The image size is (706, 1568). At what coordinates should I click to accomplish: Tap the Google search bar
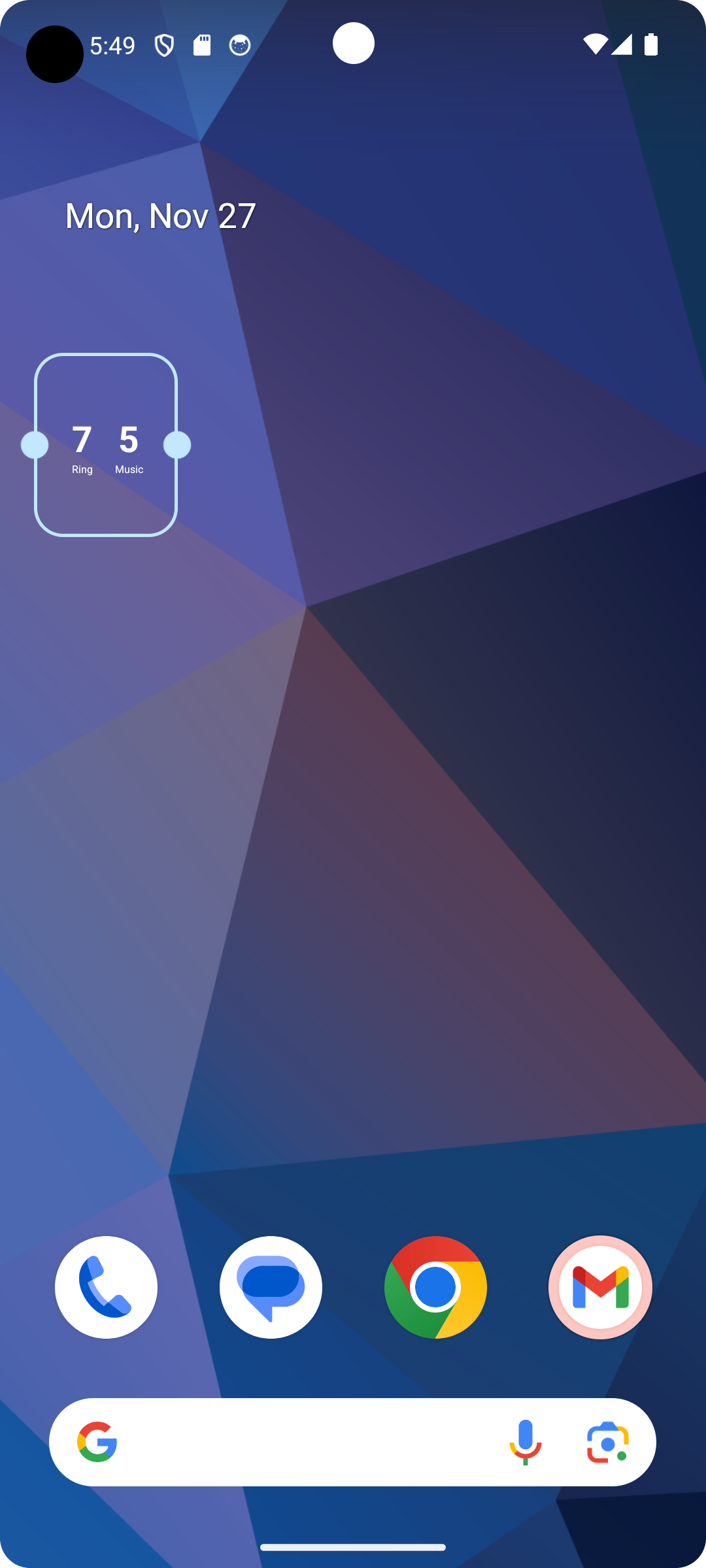coord(301,1442)
